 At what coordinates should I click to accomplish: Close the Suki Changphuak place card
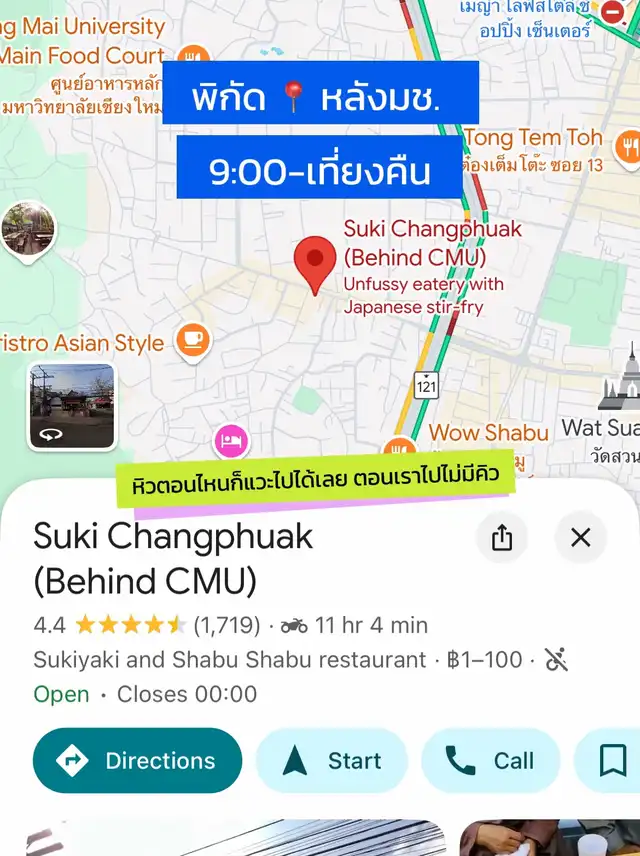tap(580, 538)
